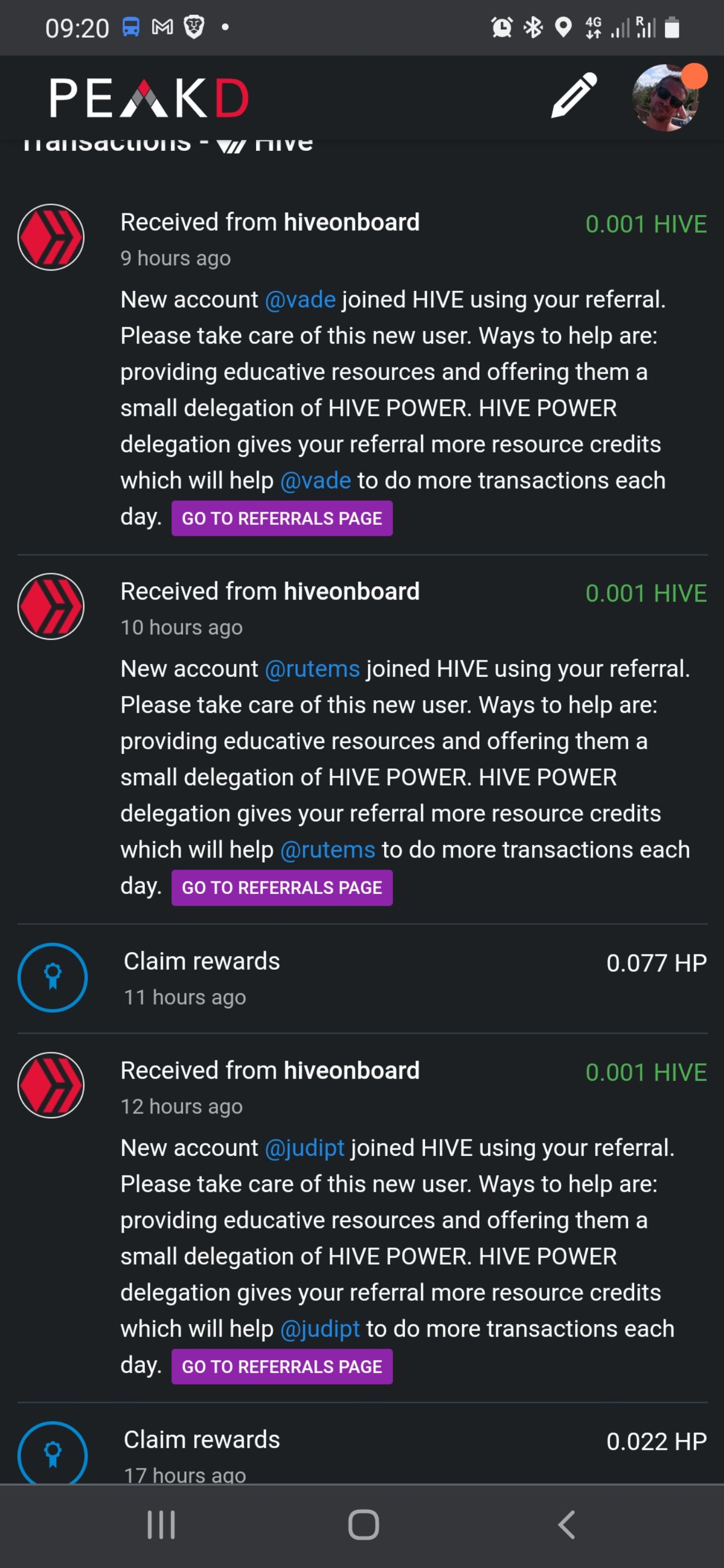Screen dimensions: 724x1568
Task: Open the @vade link in the first line
Action: [x=300, y=299]
